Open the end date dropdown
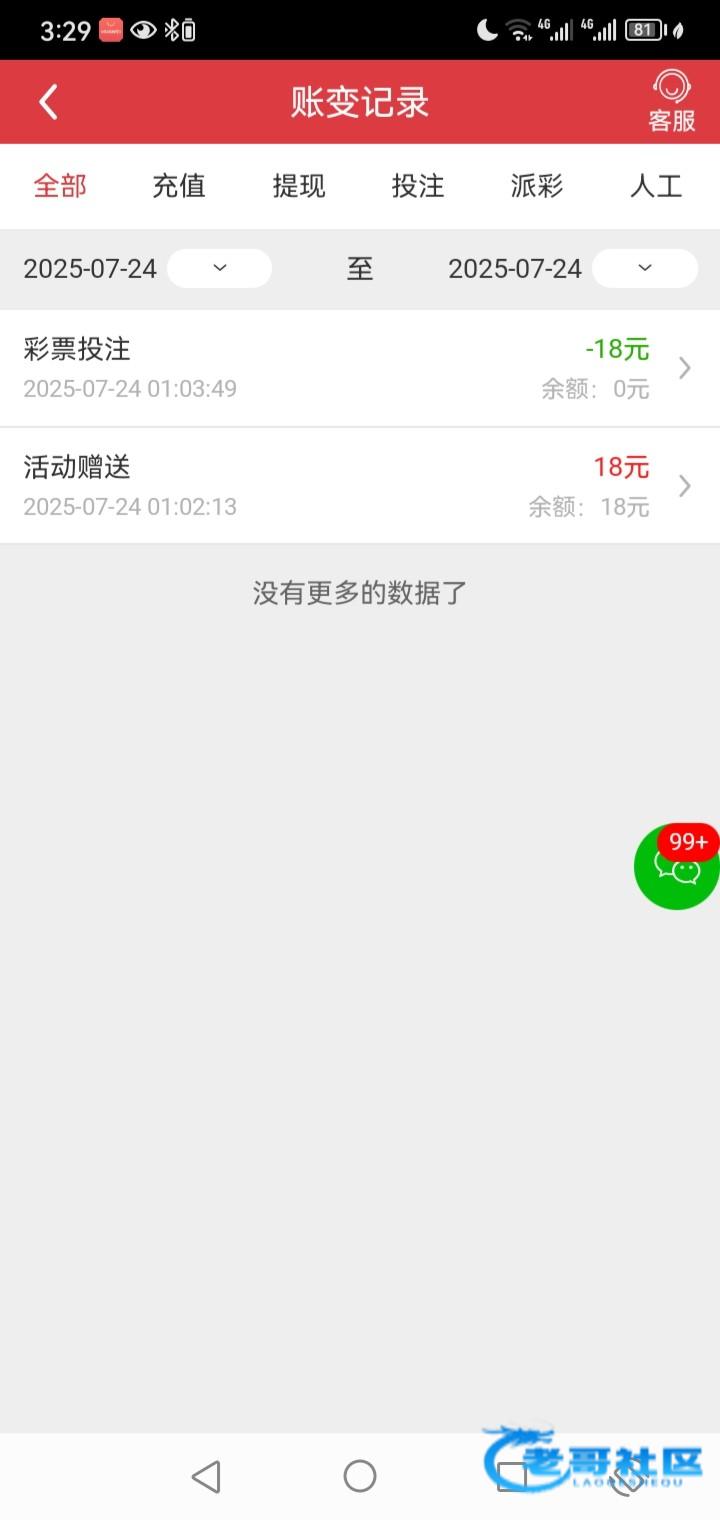 (x=645, y=268)
